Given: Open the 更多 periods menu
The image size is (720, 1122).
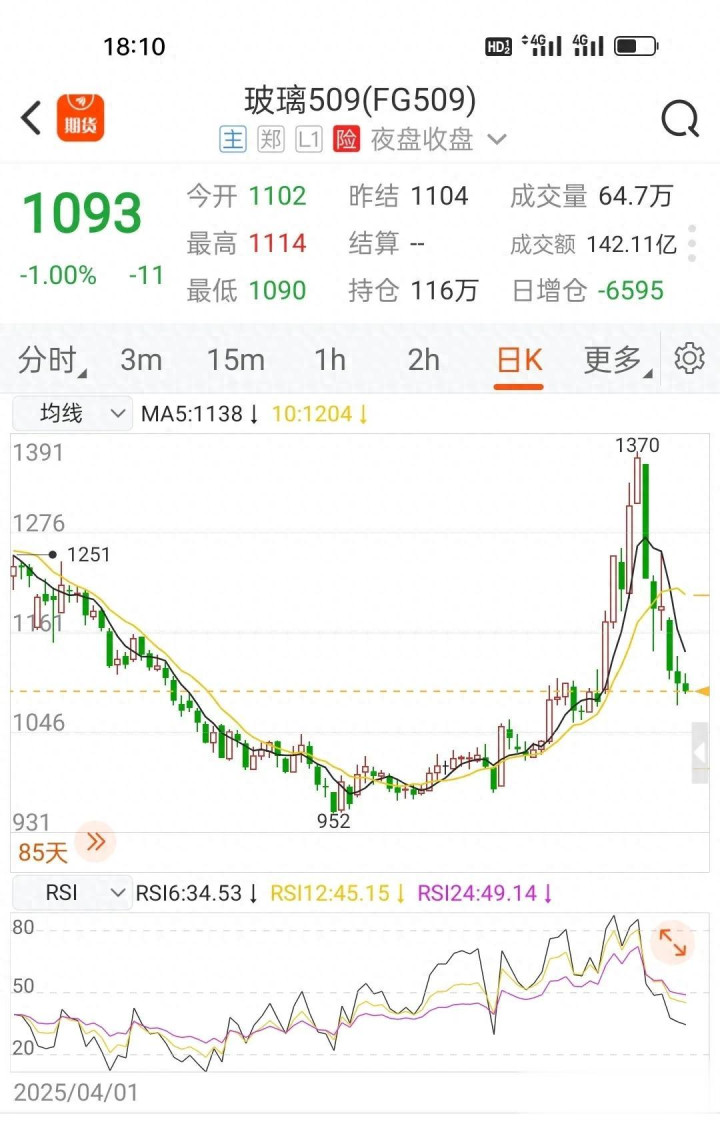Looking at the screenshot, I should point(613,359).
